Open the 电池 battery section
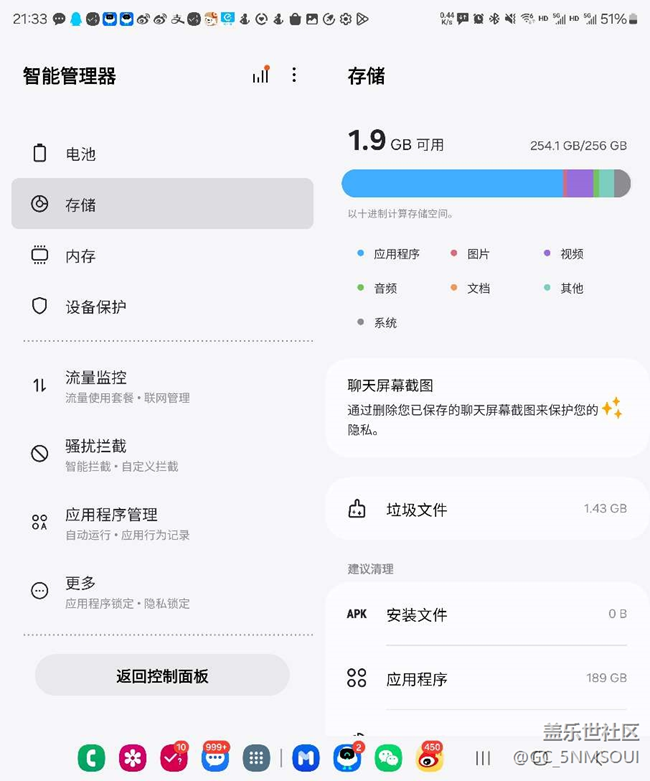This screenshot has width=650, height=781. pos(162,153)
